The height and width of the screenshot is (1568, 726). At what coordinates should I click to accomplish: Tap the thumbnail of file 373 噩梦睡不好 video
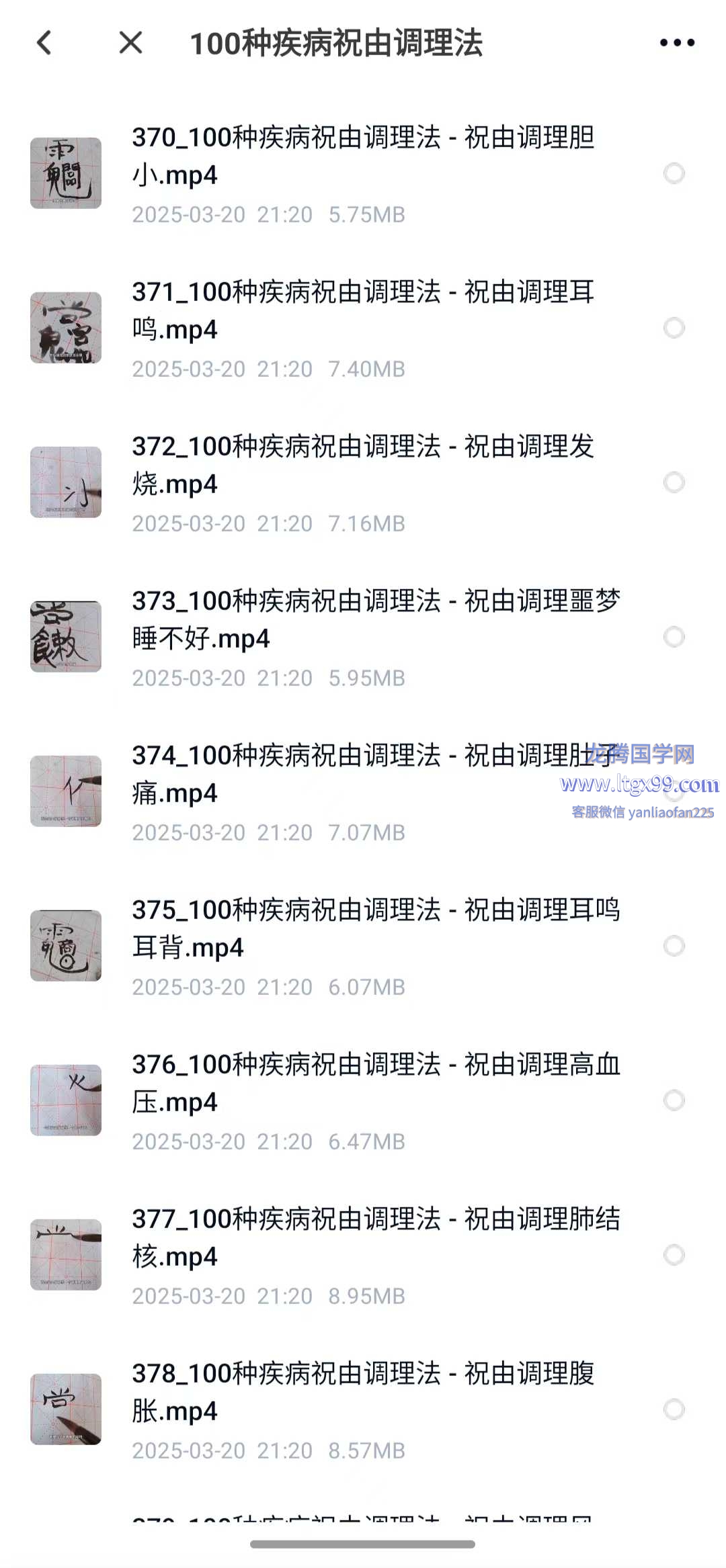click(x=66, y=637)
